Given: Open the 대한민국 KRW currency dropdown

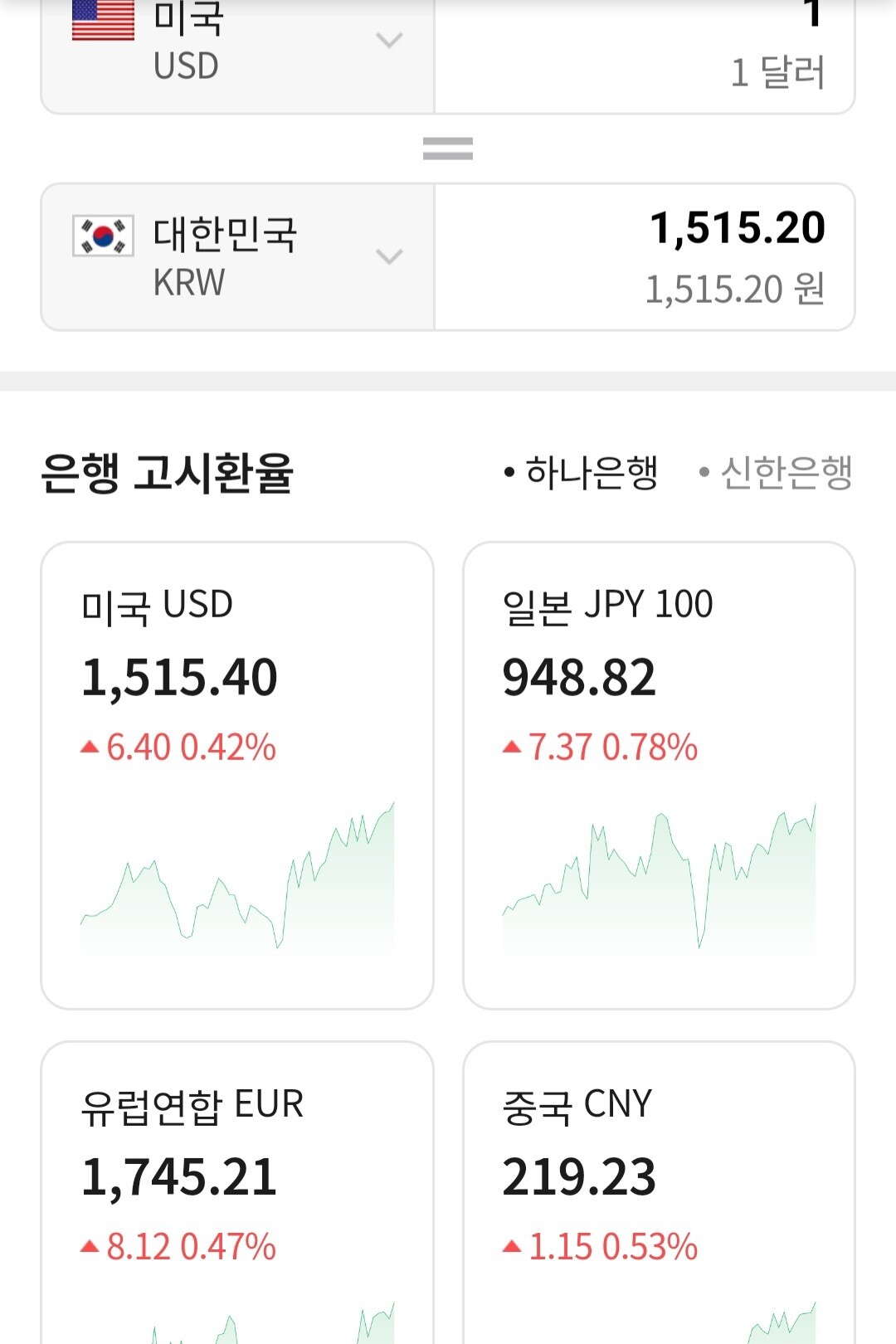Looking at the screenshot, I should pos(237,257).
